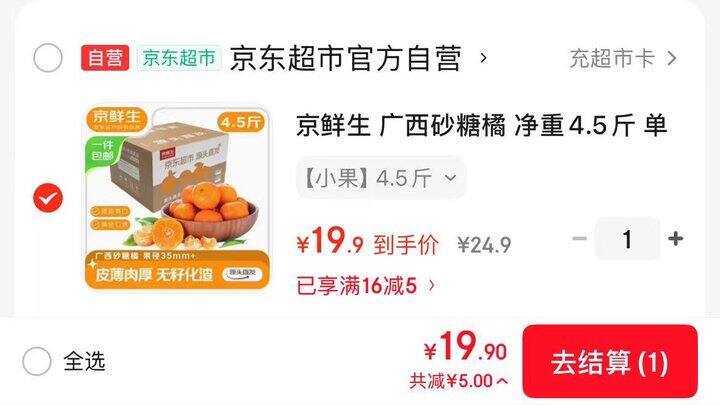Go to checkout with 去结算
The image size is (720, 405).
coord(610,362)
